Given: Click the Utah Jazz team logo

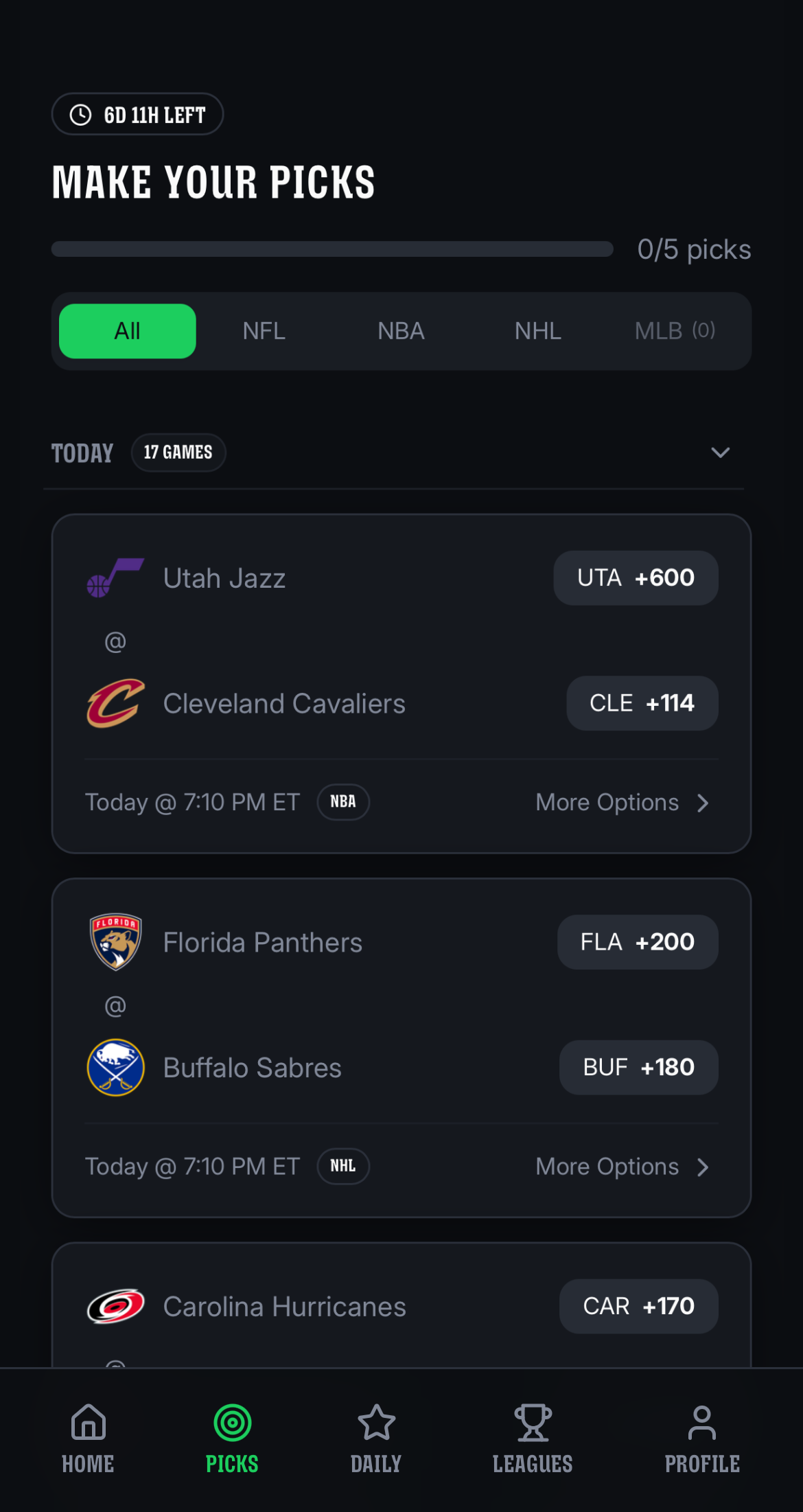Looking at the screenshot, I should tap(115, 577).
